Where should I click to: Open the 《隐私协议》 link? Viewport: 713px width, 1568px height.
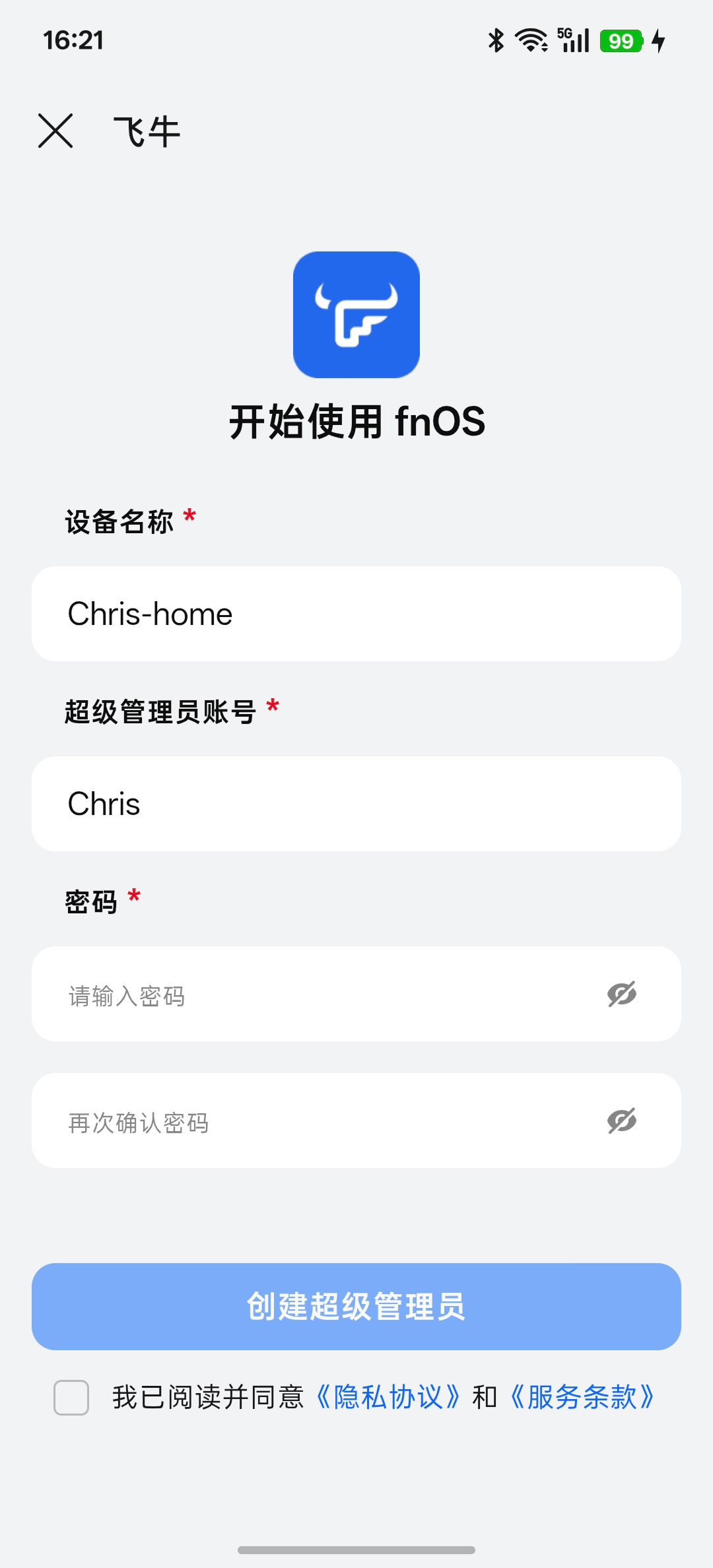[x=388, y=1398]
